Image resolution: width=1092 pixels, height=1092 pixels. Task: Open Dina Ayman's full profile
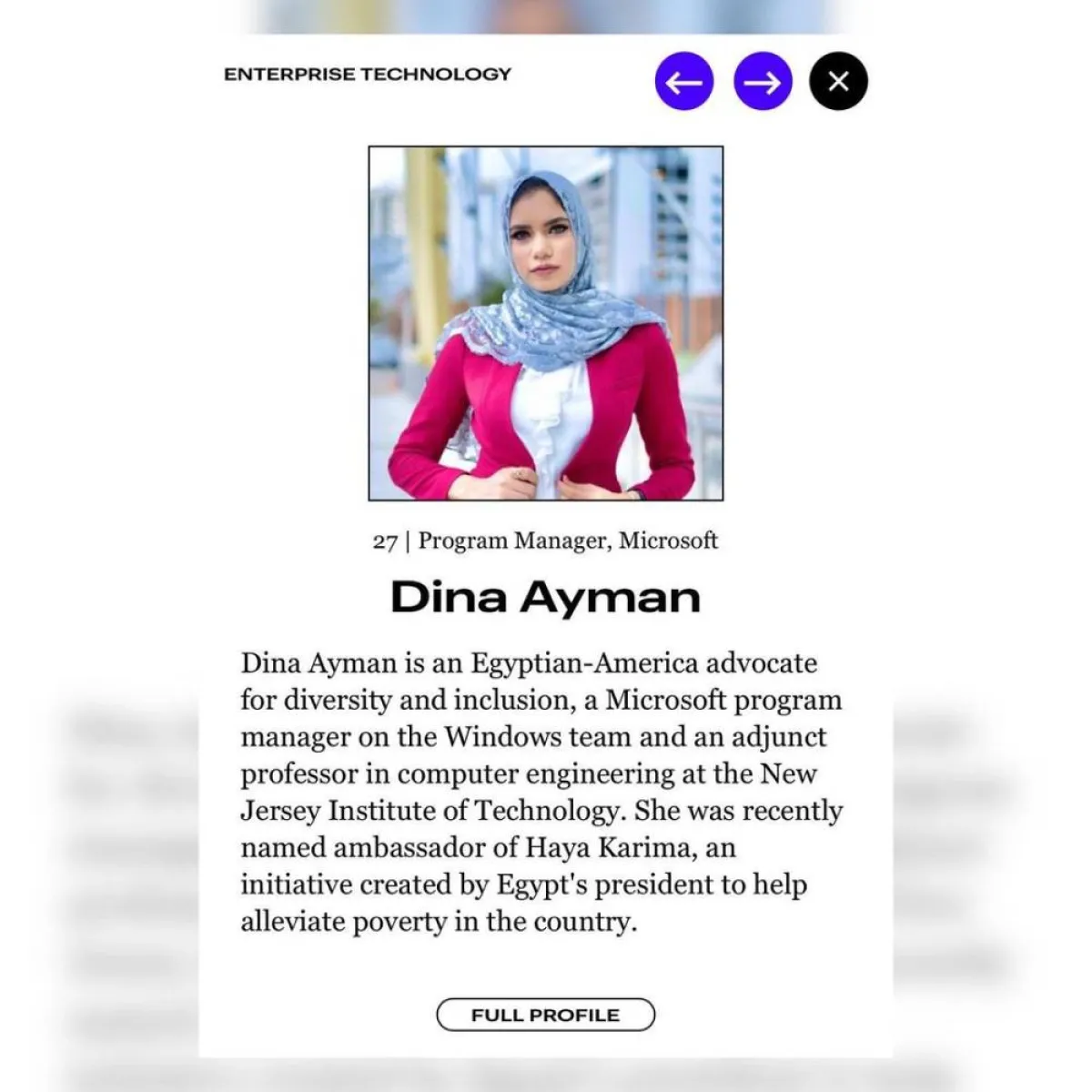545,1015
